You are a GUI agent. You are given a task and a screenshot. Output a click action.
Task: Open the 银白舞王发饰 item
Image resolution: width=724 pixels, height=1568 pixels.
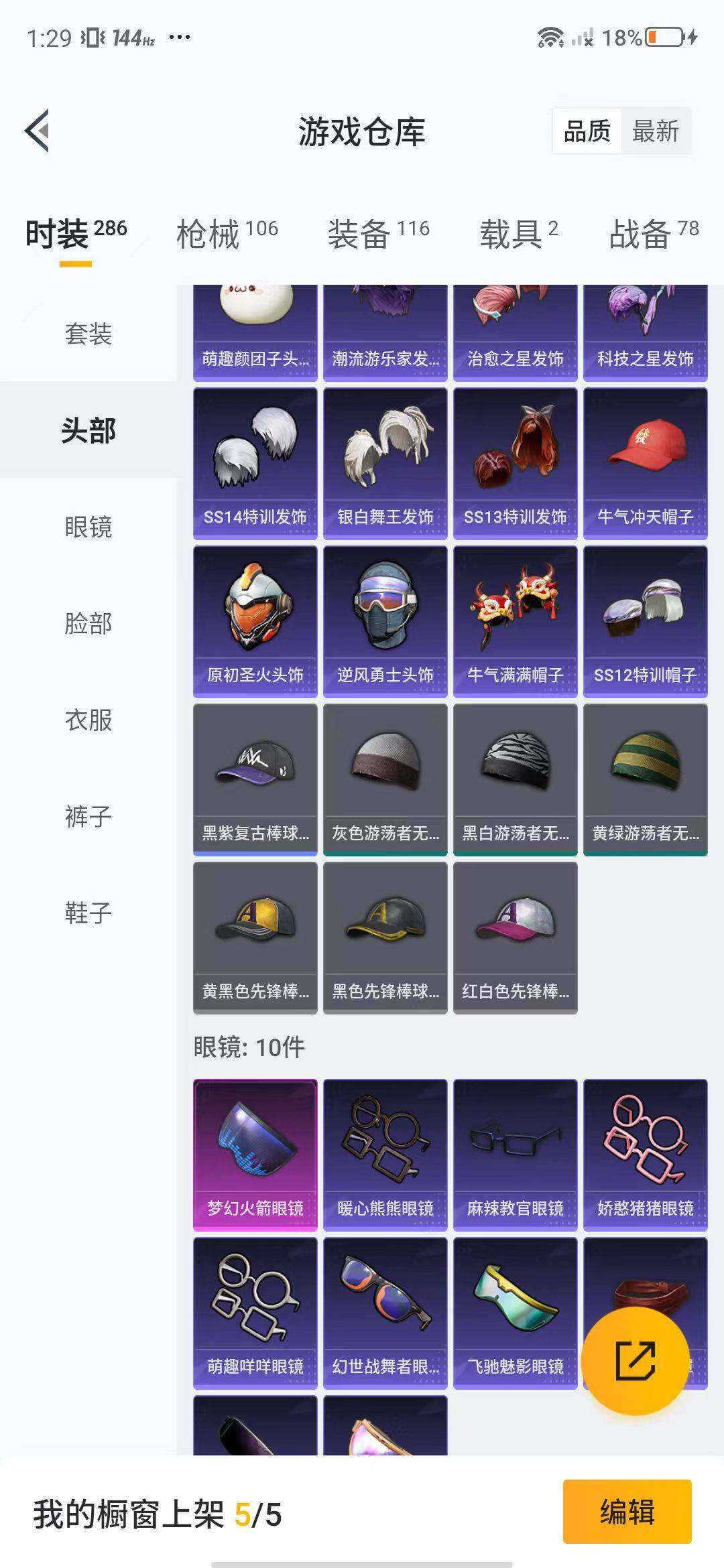tap(385, 464)
